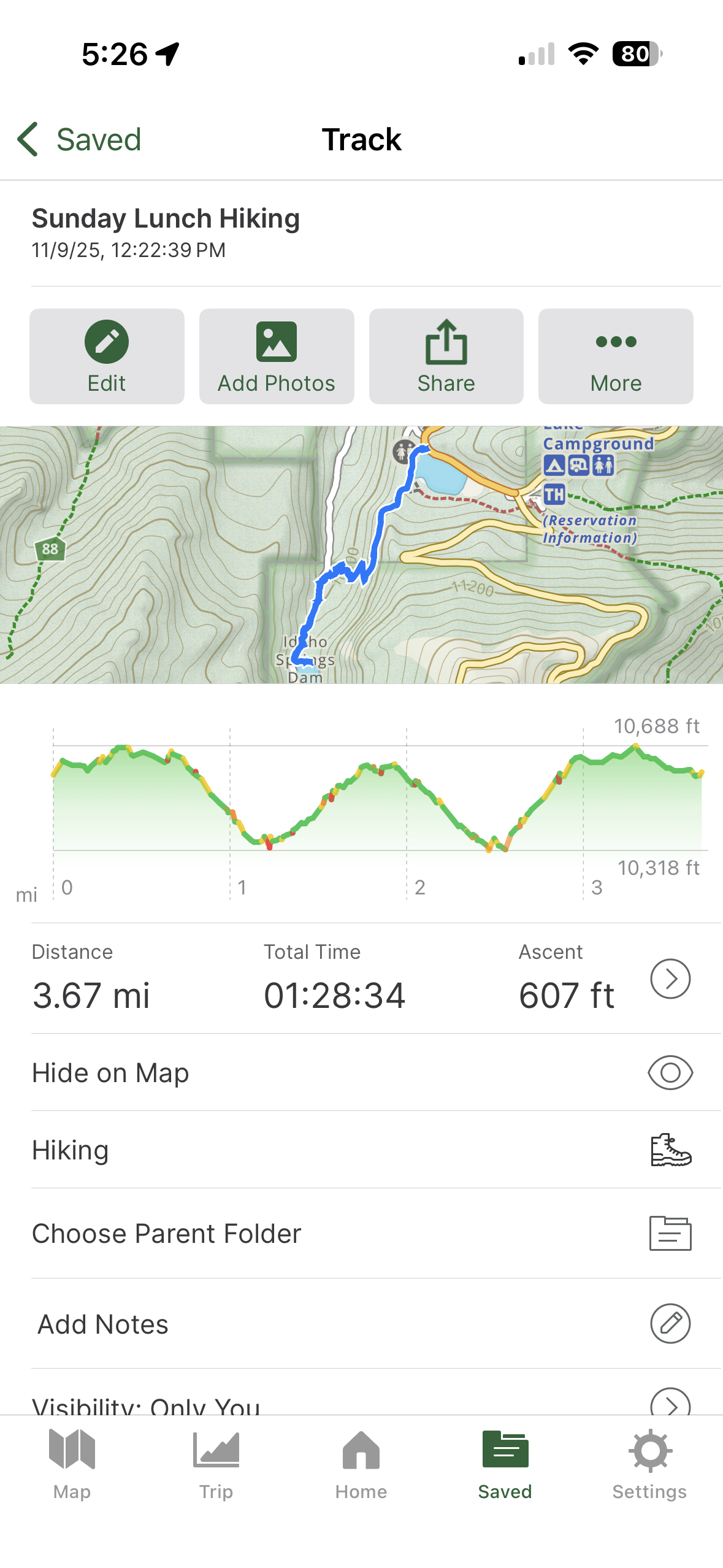Share this track
This screenshot has height=1568, width=723.
(446, 356)
